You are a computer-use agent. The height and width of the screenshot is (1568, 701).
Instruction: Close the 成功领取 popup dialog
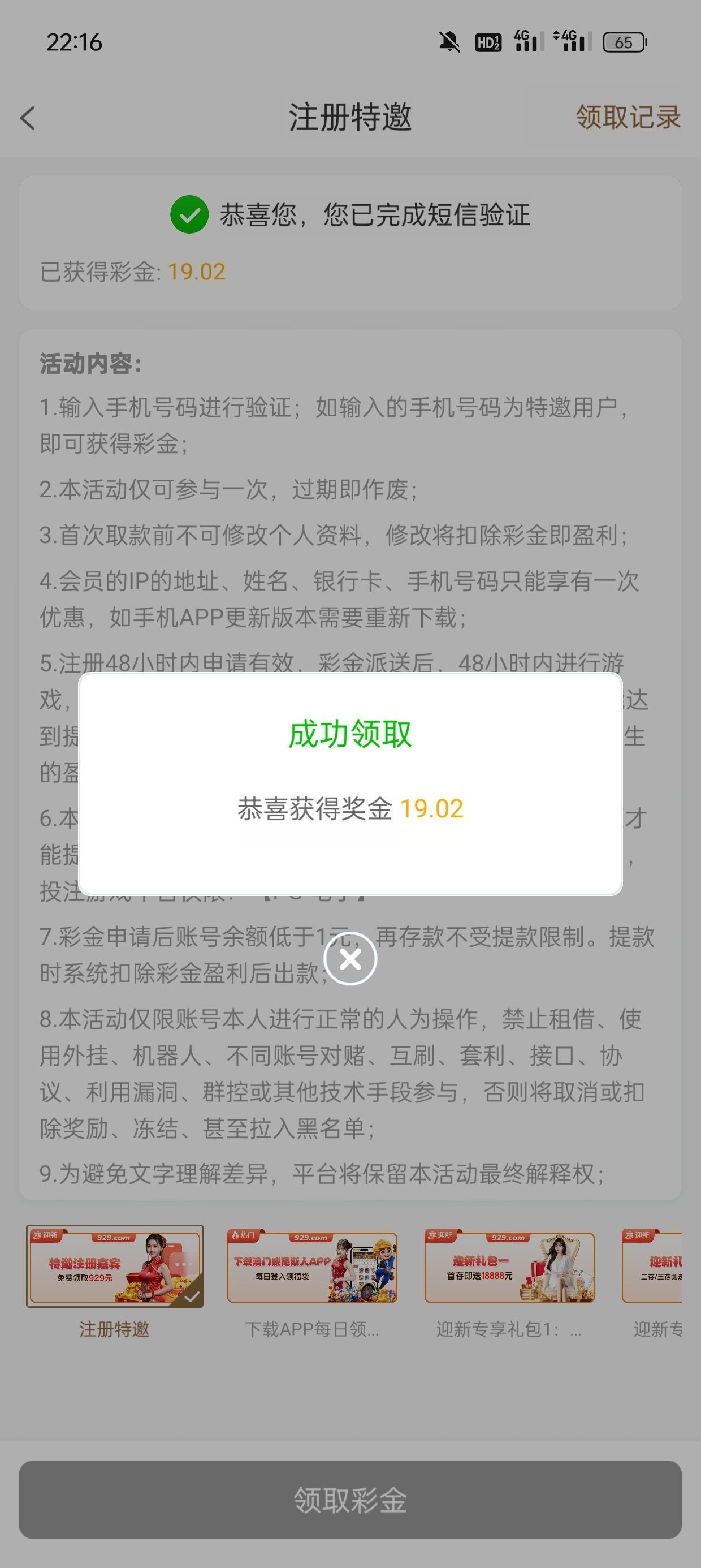(x=350, y=959)
